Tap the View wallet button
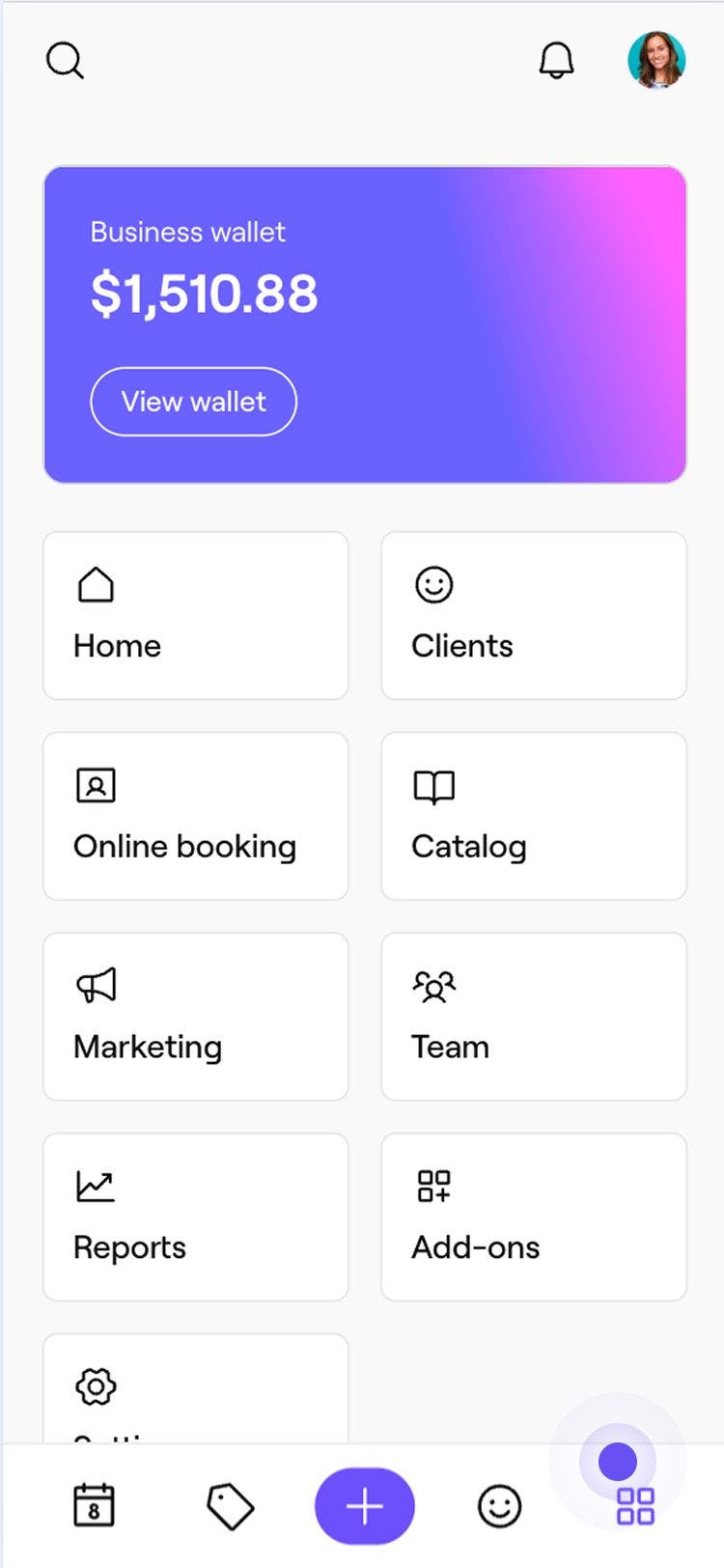724x1568 pixels. pyautogui.click(x=193, y=402)
